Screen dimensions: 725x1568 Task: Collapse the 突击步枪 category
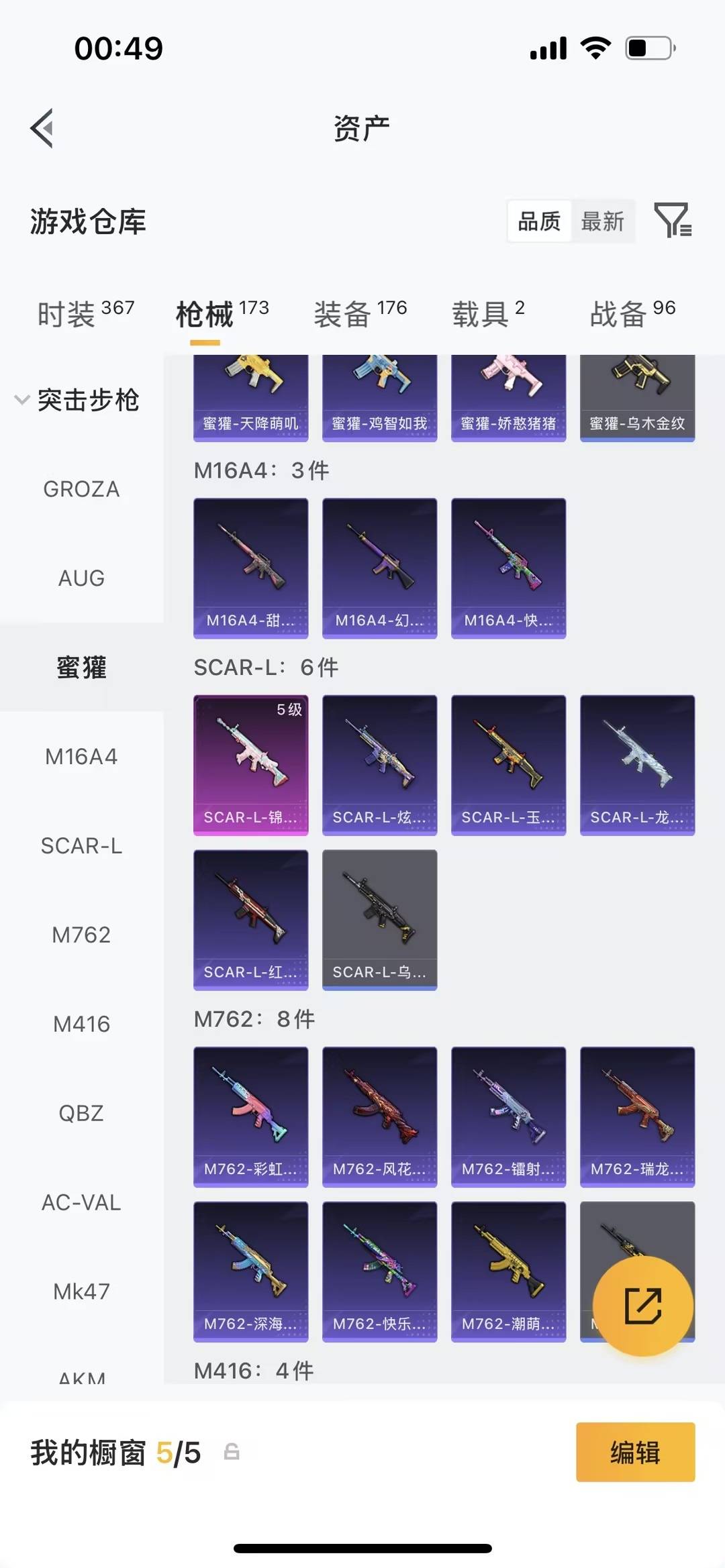point(77,400)
